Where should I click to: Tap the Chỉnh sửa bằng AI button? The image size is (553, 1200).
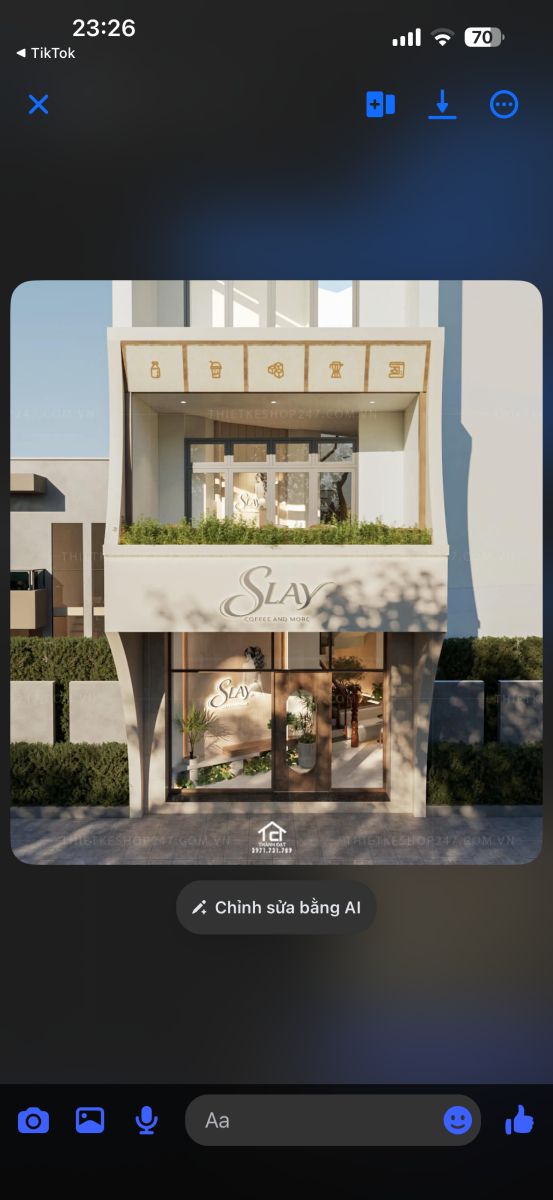coord(276,908)
